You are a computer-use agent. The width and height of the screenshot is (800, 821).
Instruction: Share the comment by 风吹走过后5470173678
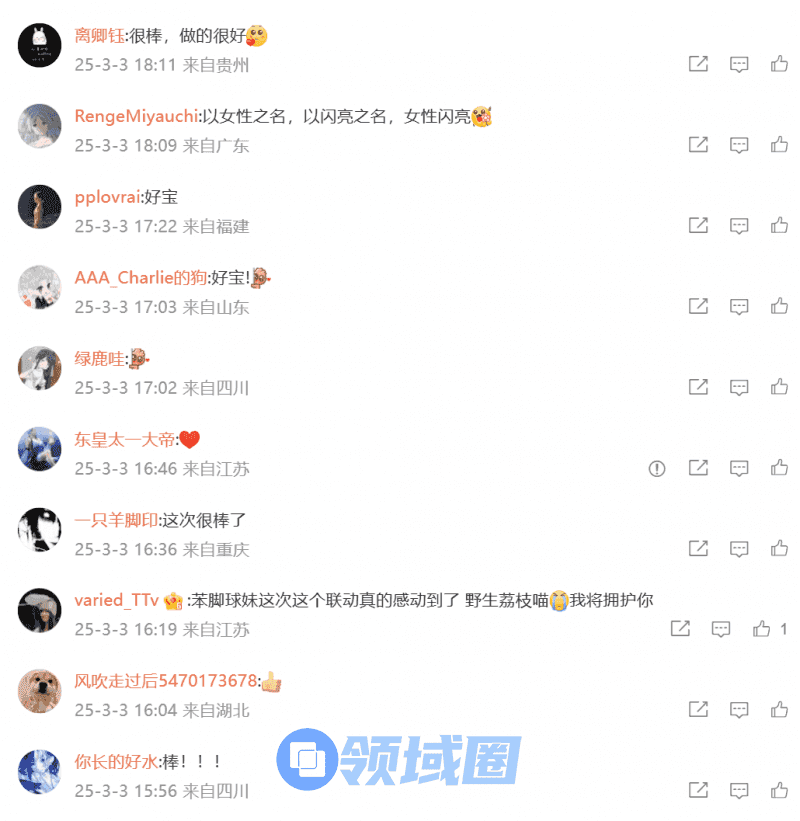pos(698,710)
